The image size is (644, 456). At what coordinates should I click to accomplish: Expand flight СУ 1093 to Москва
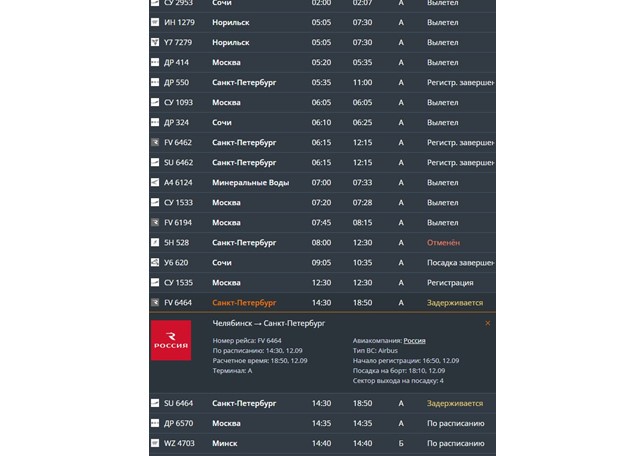(x=322, y=103)
